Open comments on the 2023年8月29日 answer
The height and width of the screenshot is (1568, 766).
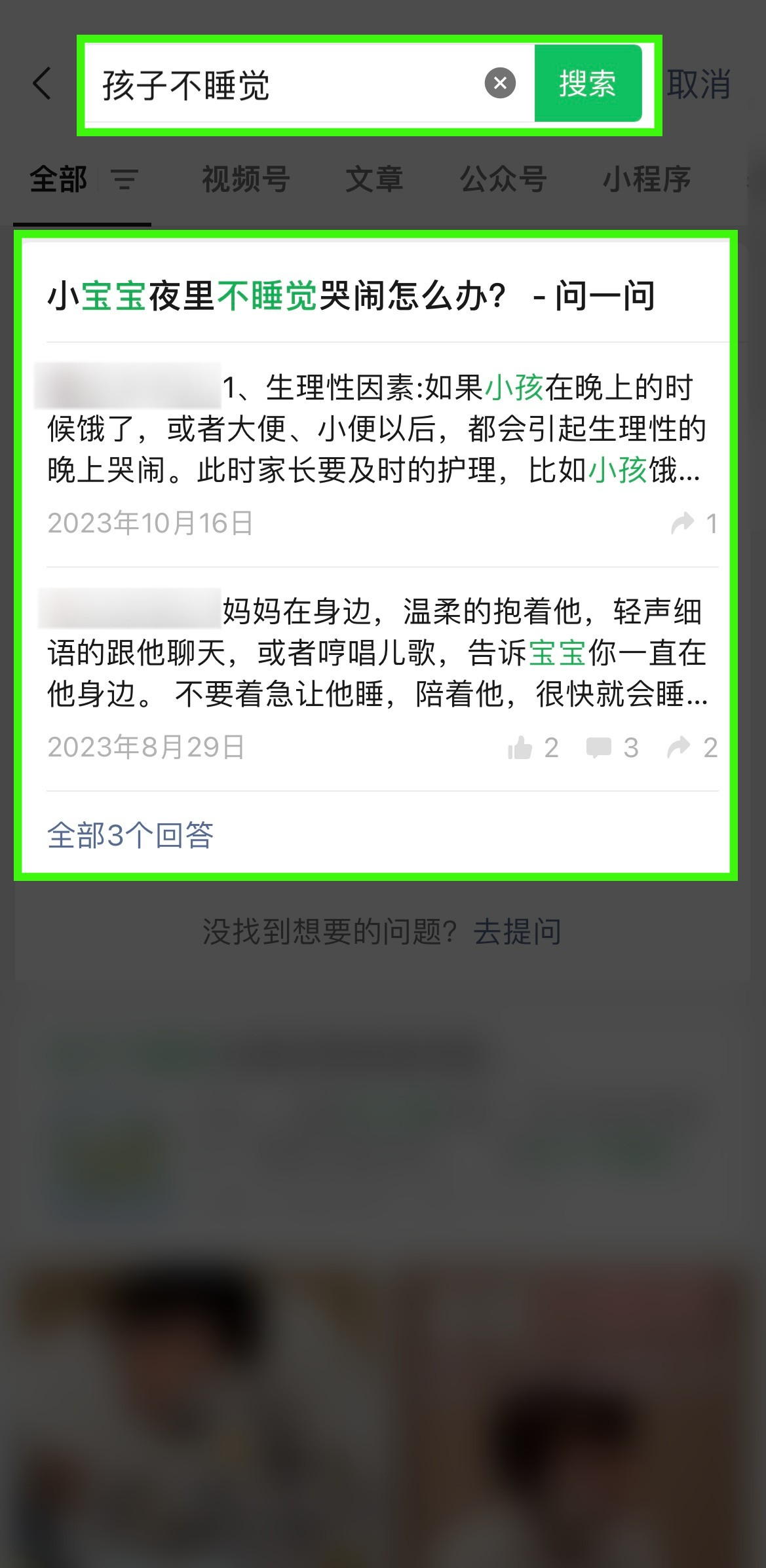[612, 747]
